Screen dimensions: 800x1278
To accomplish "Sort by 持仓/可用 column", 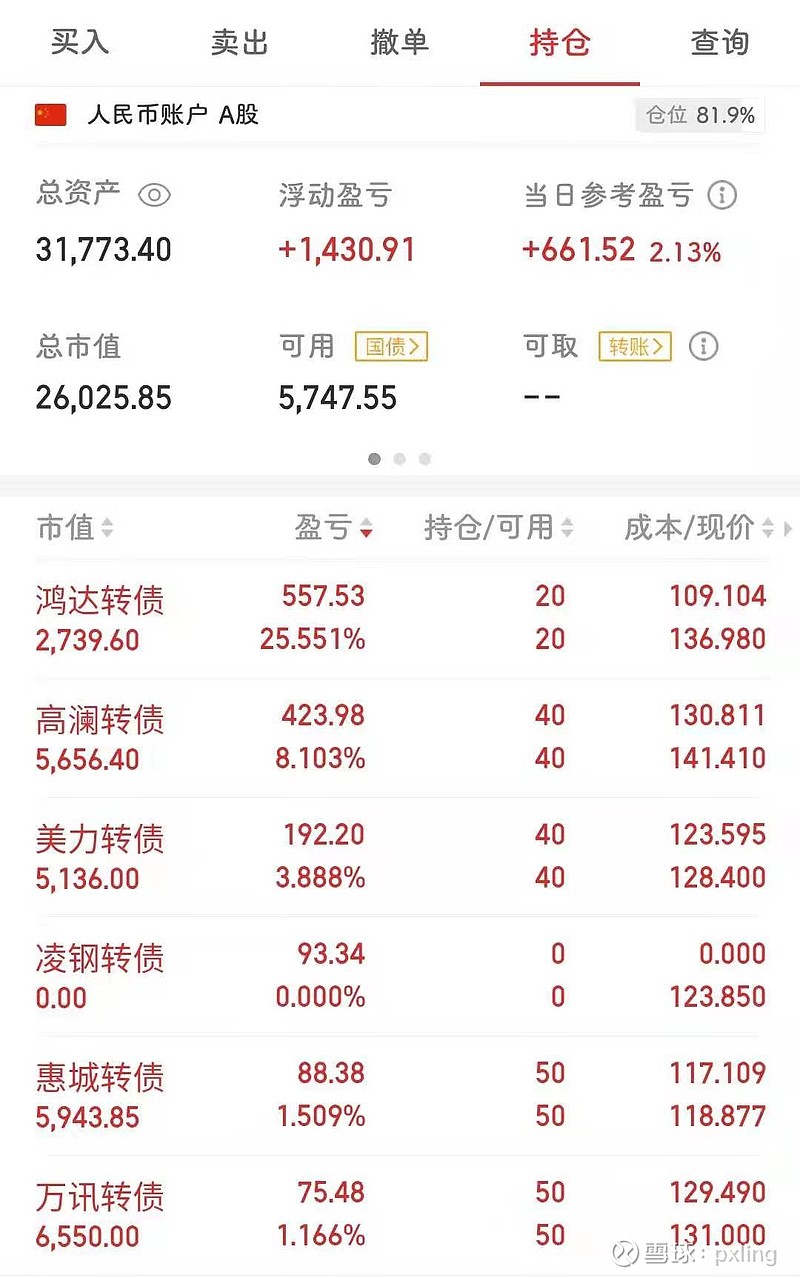I will (x=498, y=528).
